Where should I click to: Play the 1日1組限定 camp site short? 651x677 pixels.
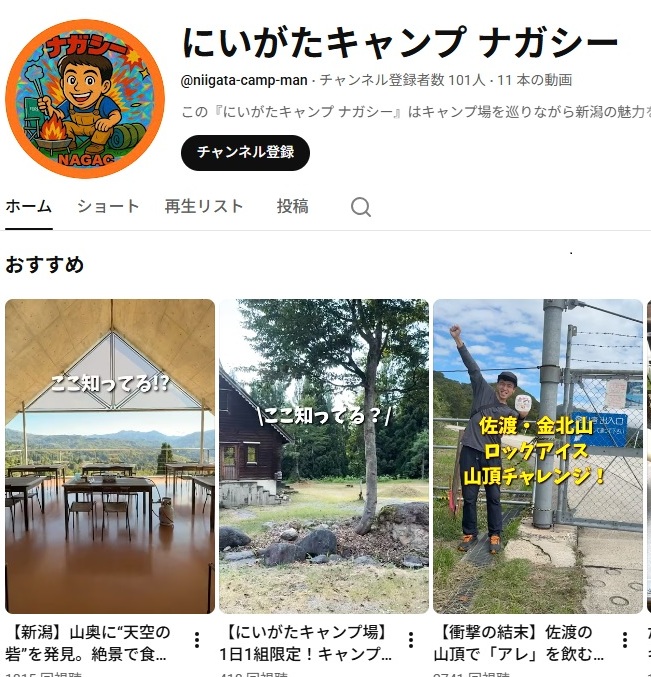(x=324, y=456)
